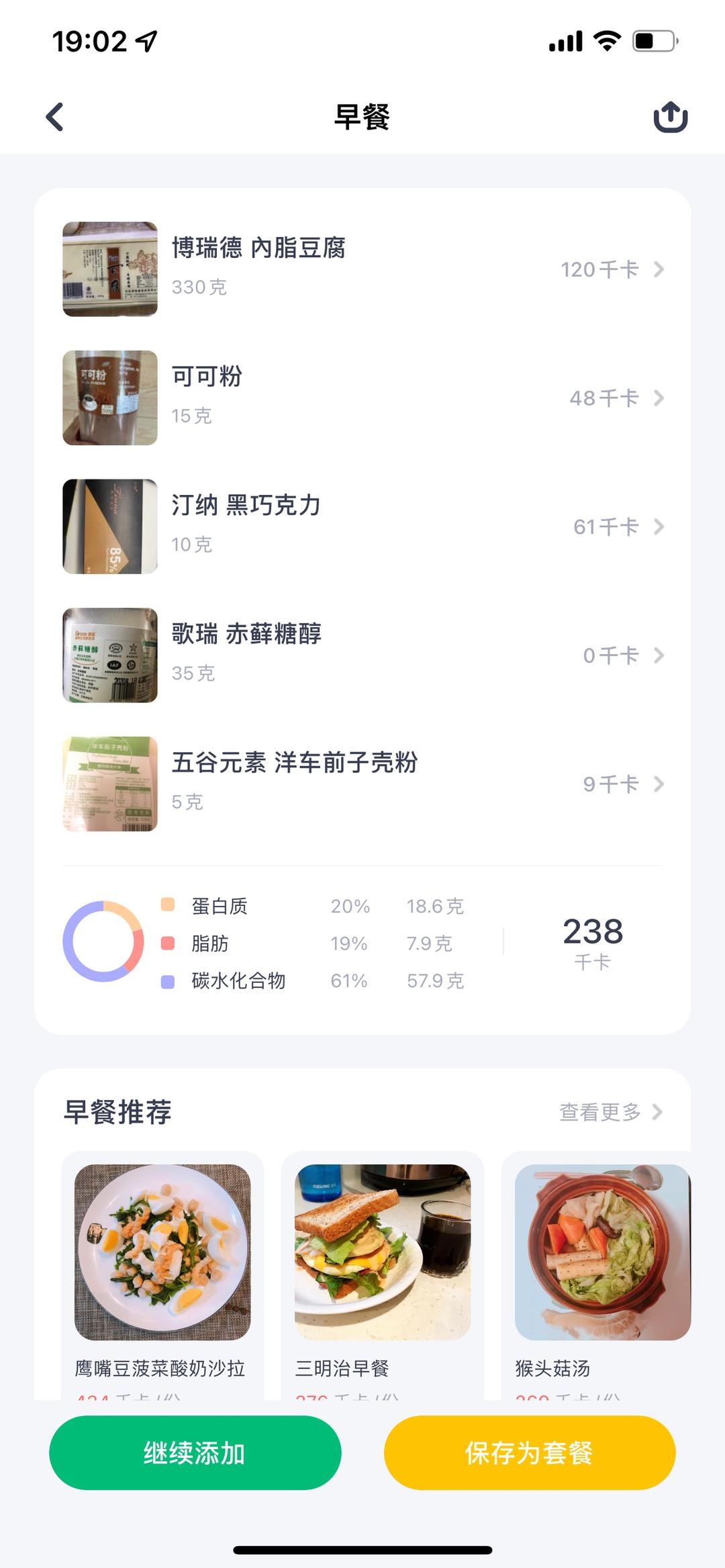725x1568 pixels.
Task: Open the 鹰嘴豆菠菜酸奶沙拉 recipe card
Action: 162,1262
